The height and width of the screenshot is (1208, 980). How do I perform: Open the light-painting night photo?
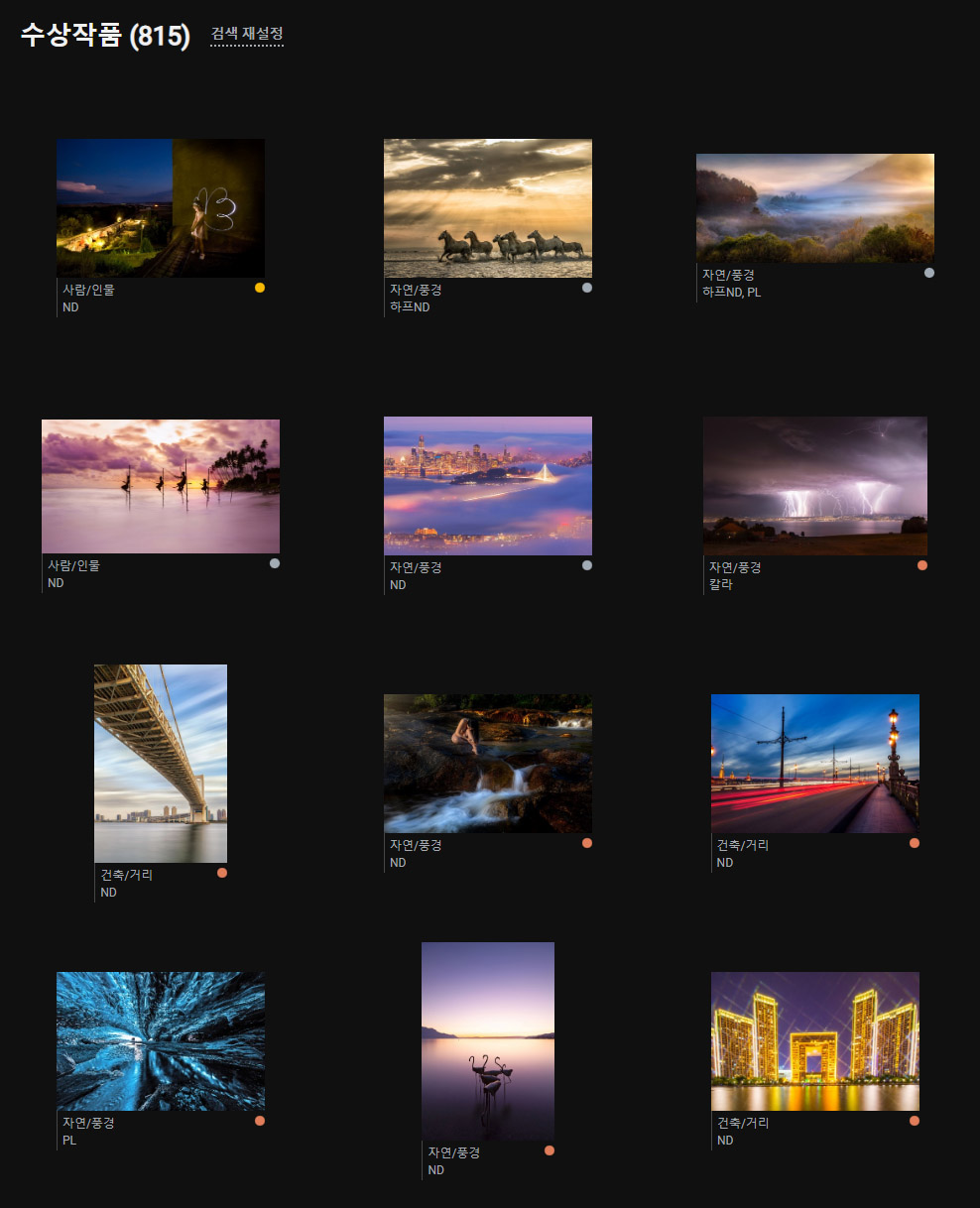pyautogui.click(x=160, y=207)
